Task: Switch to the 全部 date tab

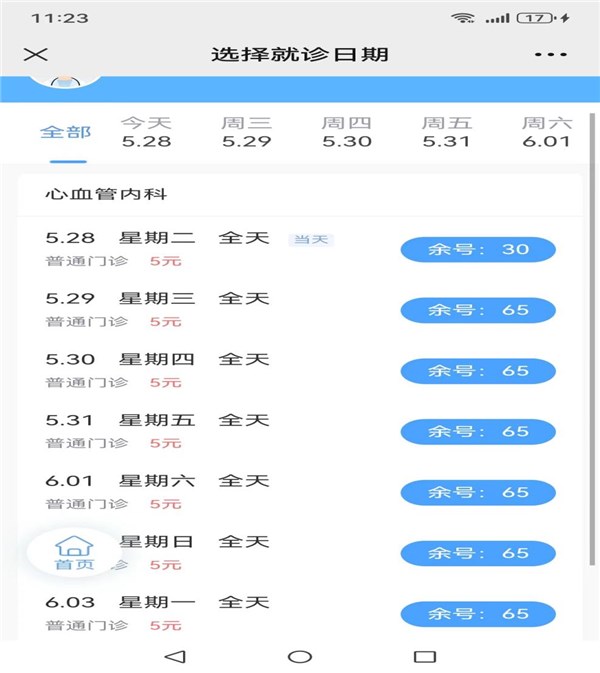Action: [65, 132]
